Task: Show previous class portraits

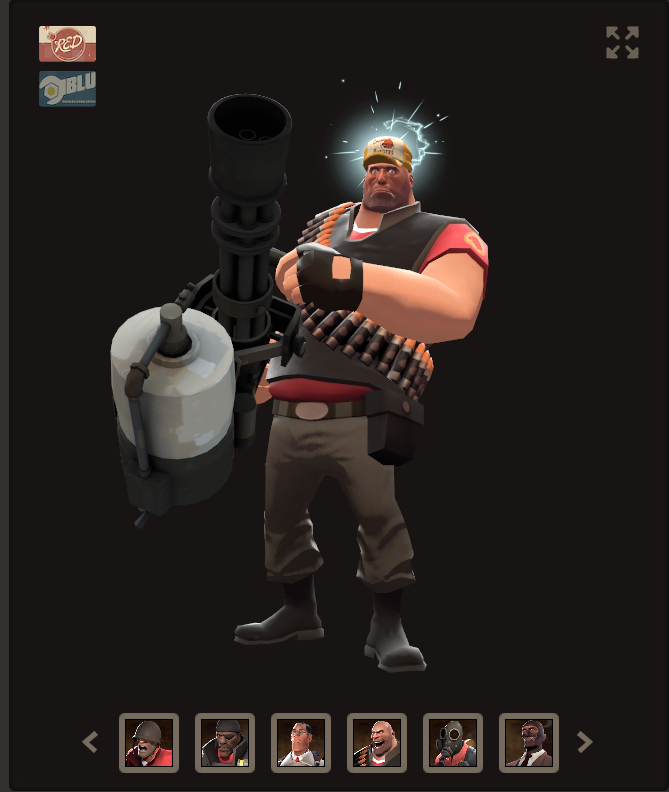Action: 90,742
